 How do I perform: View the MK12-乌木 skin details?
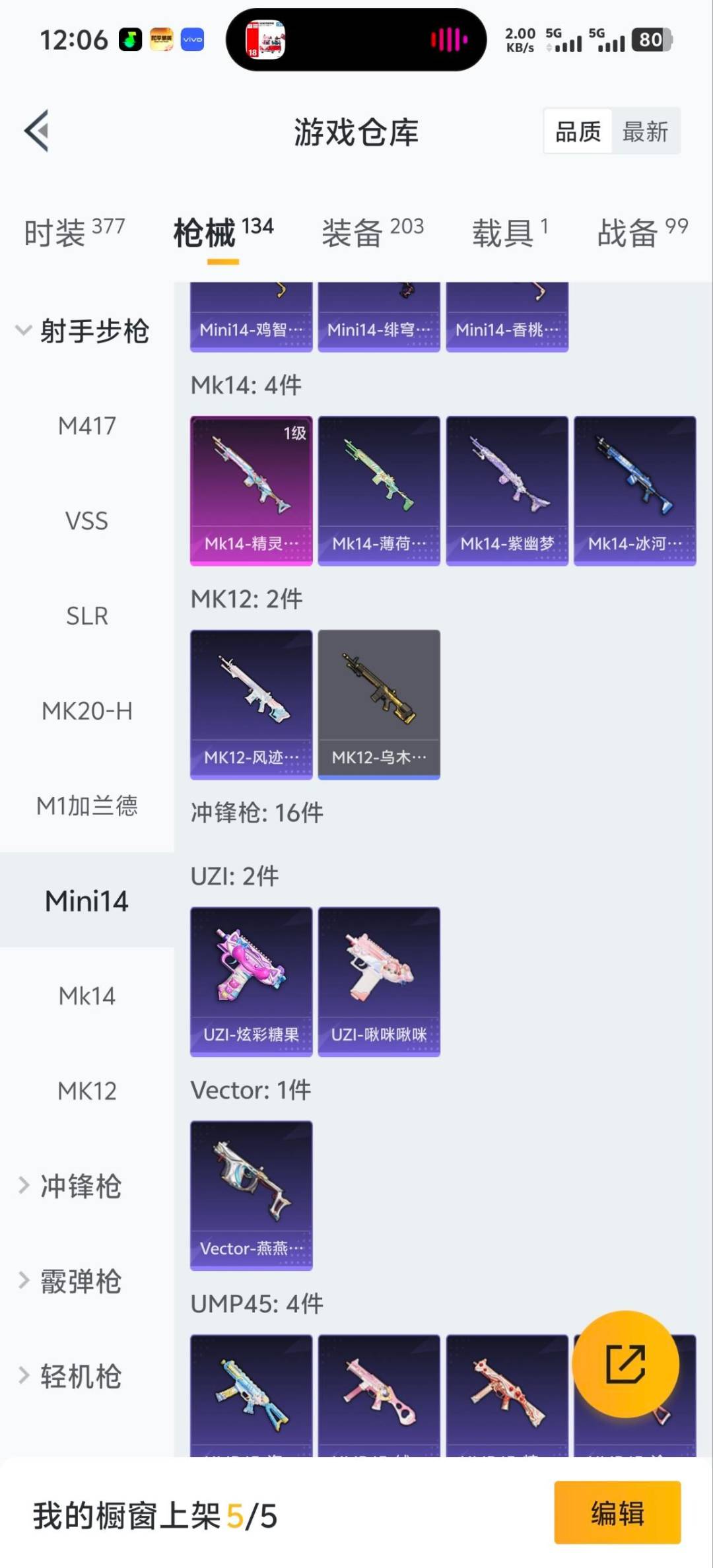pos(378,704)
